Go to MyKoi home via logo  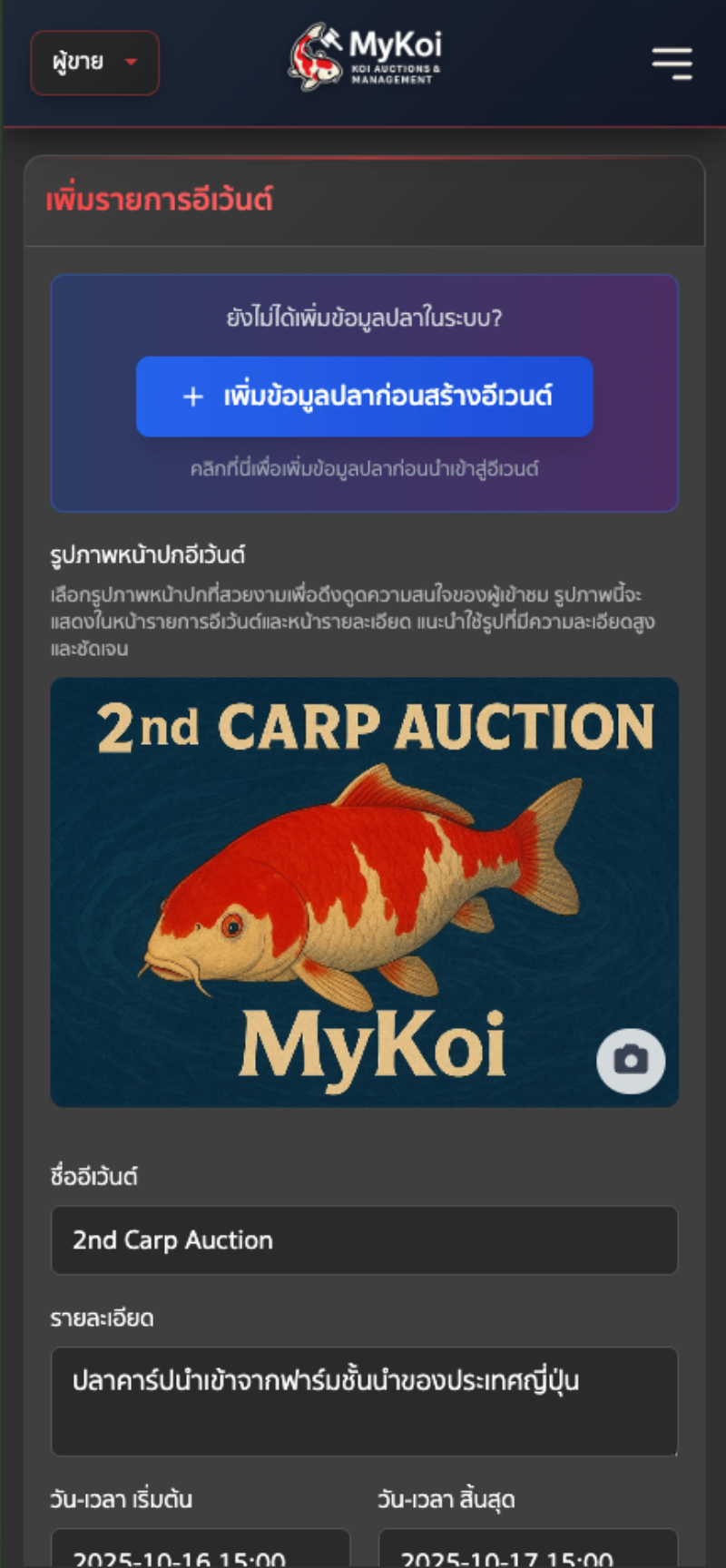click(x=366, y=57)
